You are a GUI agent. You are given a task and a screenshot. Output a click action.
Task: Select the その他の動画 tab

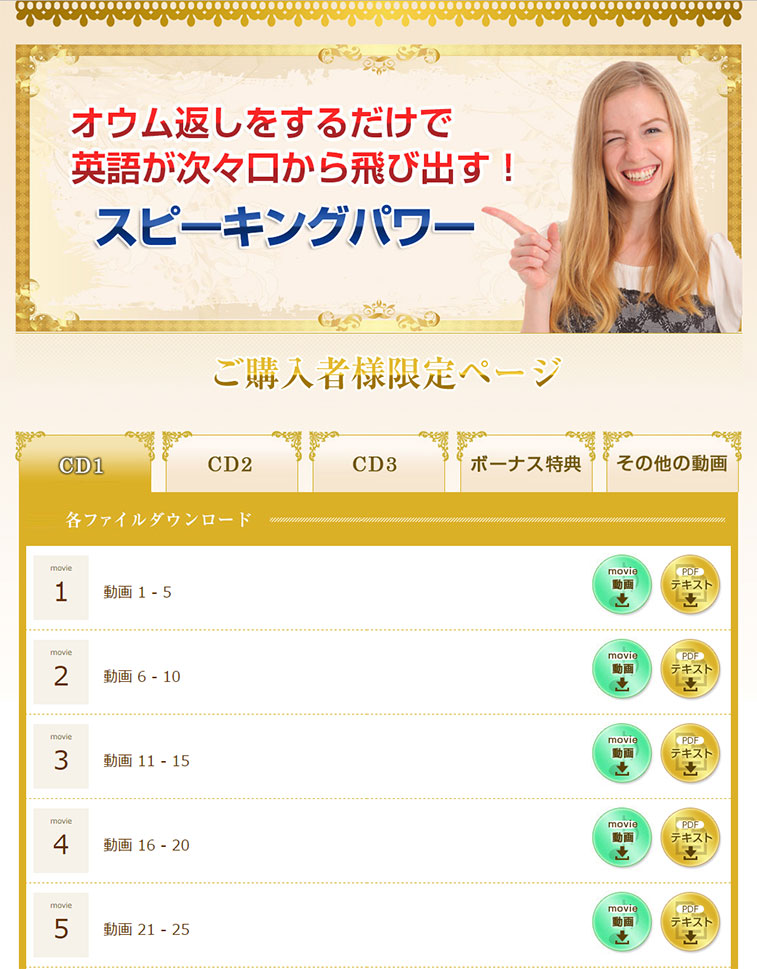(x=672, y=465)
